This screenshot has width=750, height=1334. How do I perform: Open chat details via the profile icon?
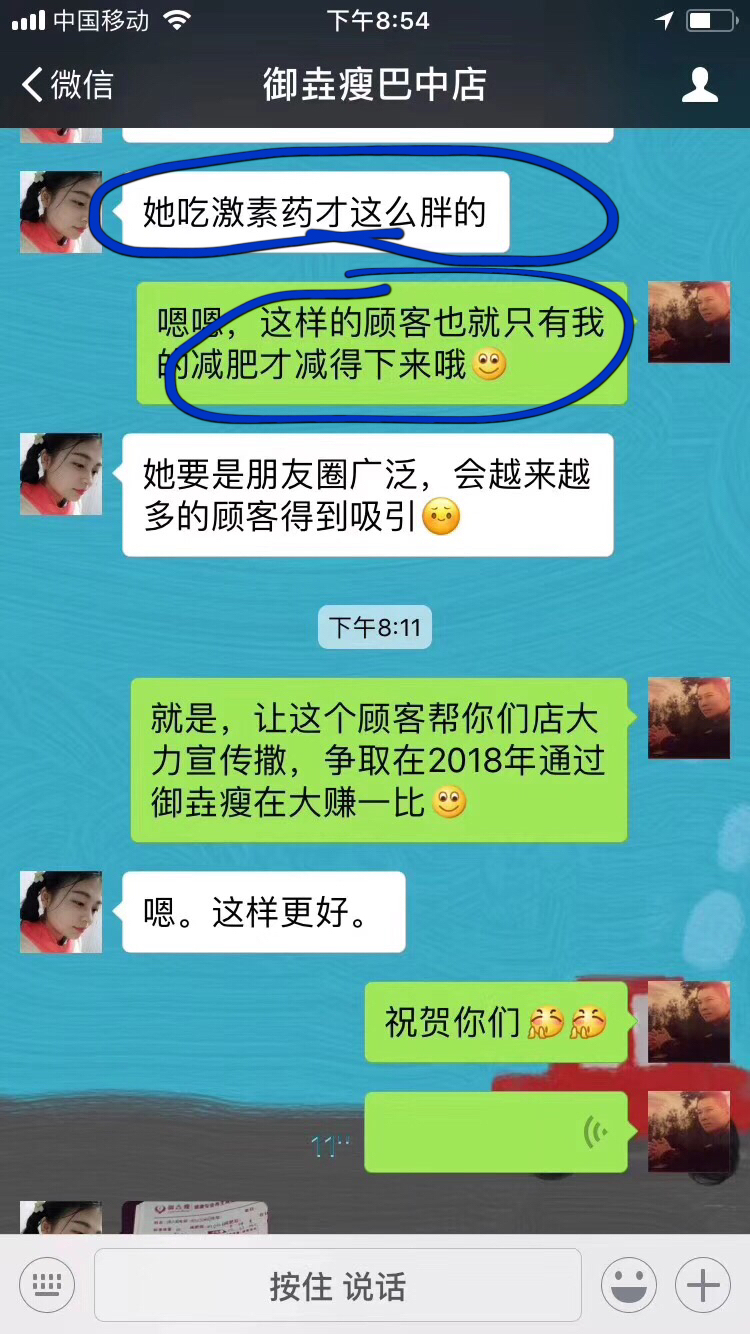699,85
